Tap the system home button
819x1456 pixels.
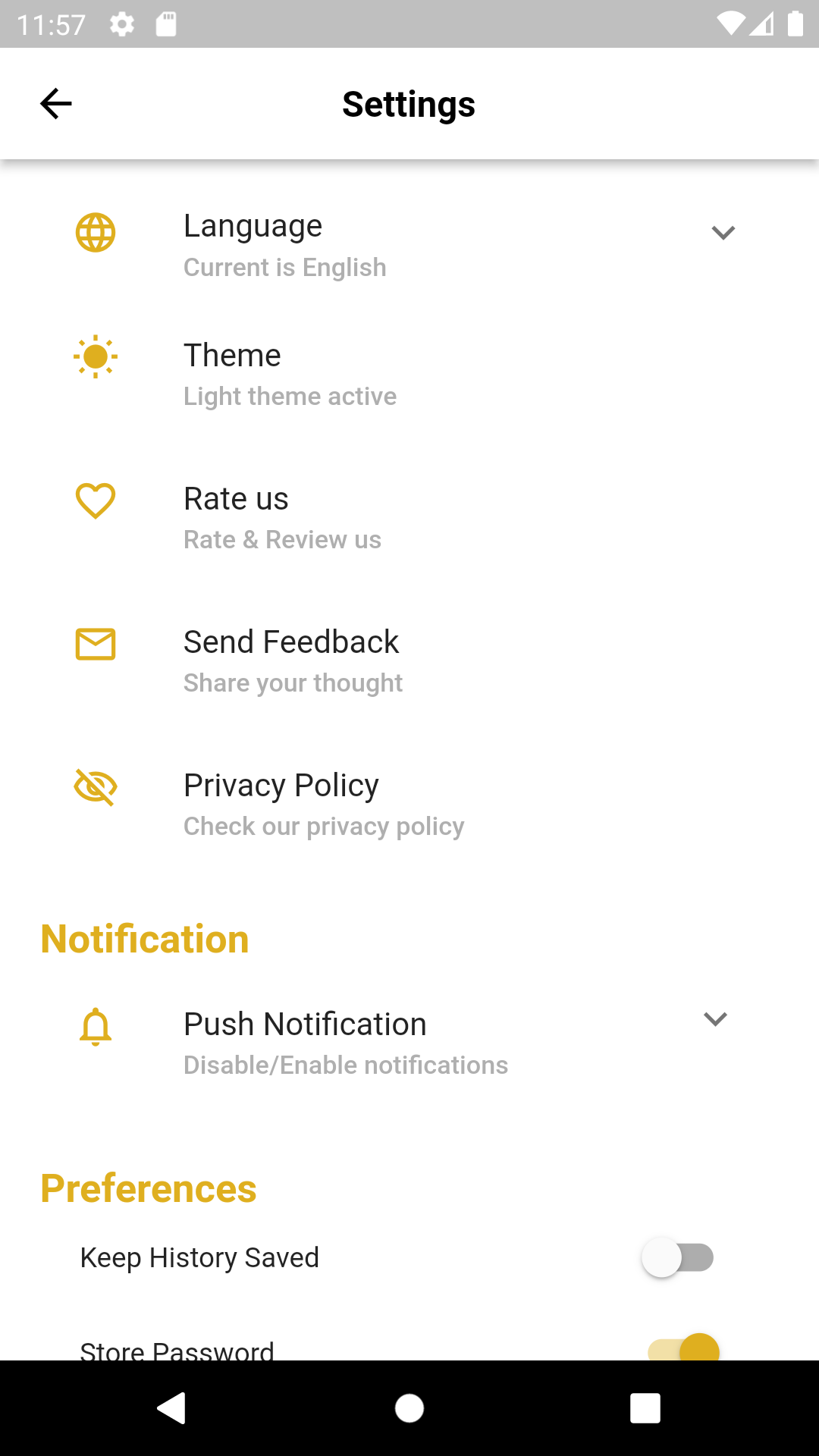[x=409, y=1408]
